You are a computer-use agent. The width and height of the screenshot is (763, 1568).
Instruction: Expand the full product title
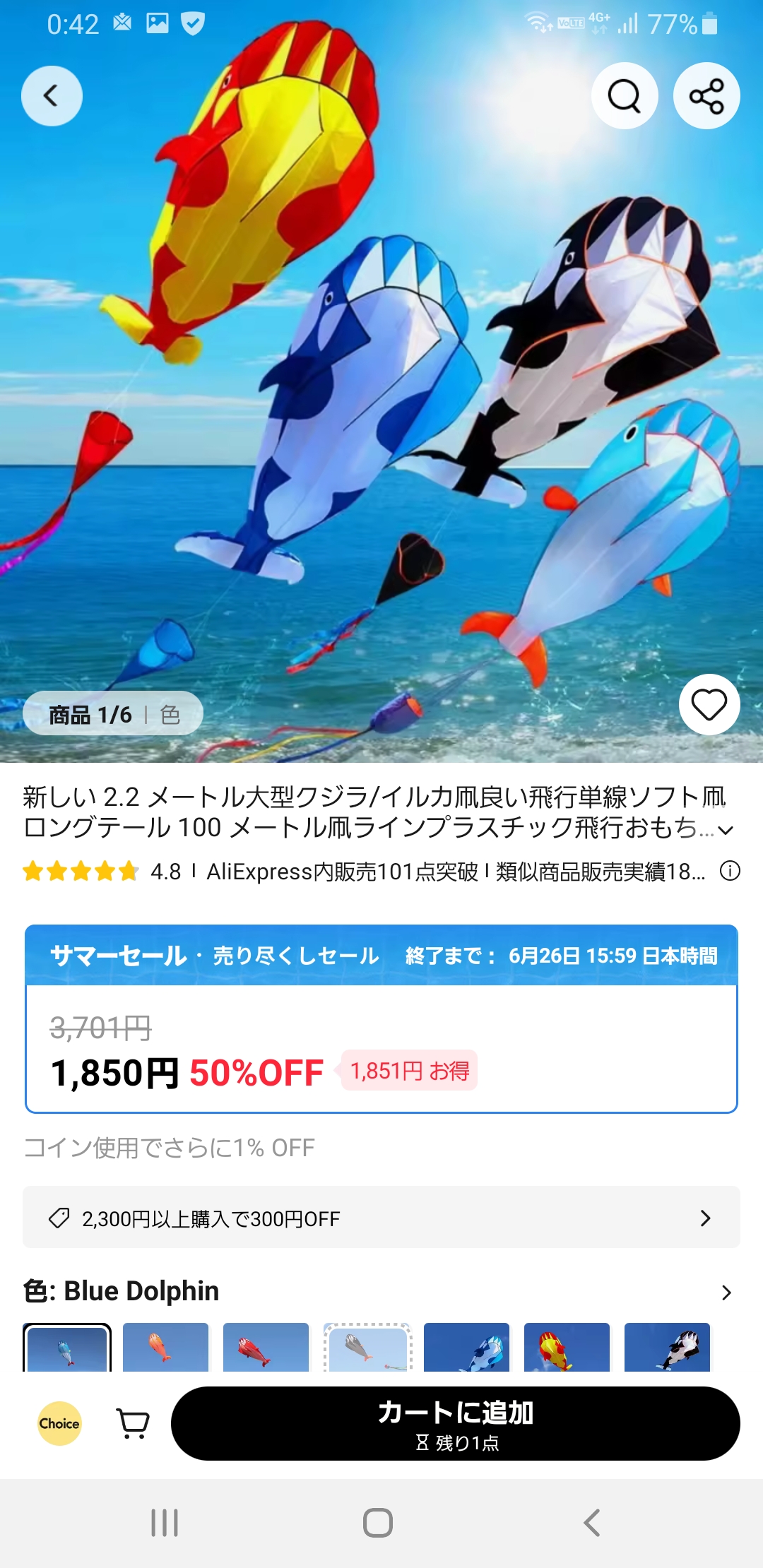[726, 830]
